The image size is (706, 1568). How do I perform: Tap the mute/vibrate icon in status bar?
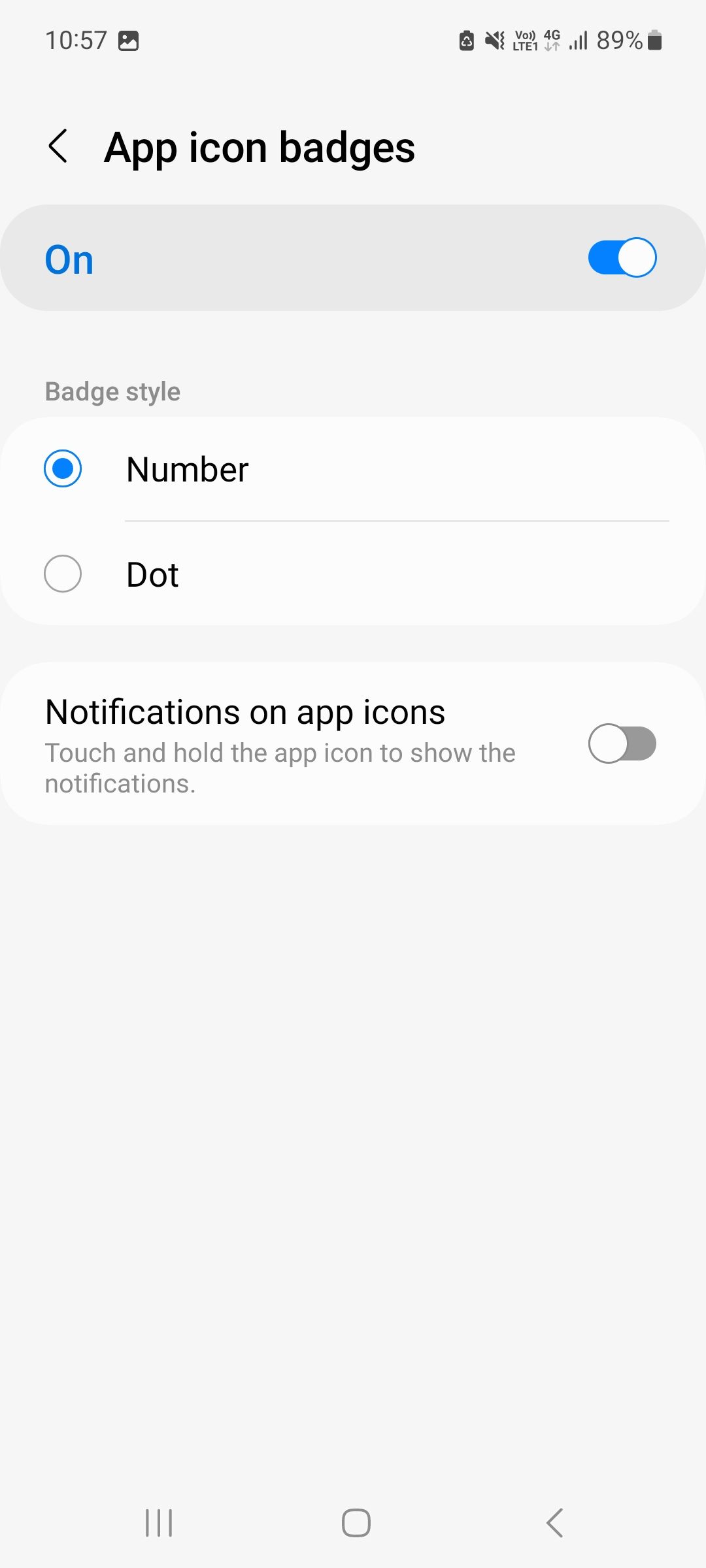496,41
